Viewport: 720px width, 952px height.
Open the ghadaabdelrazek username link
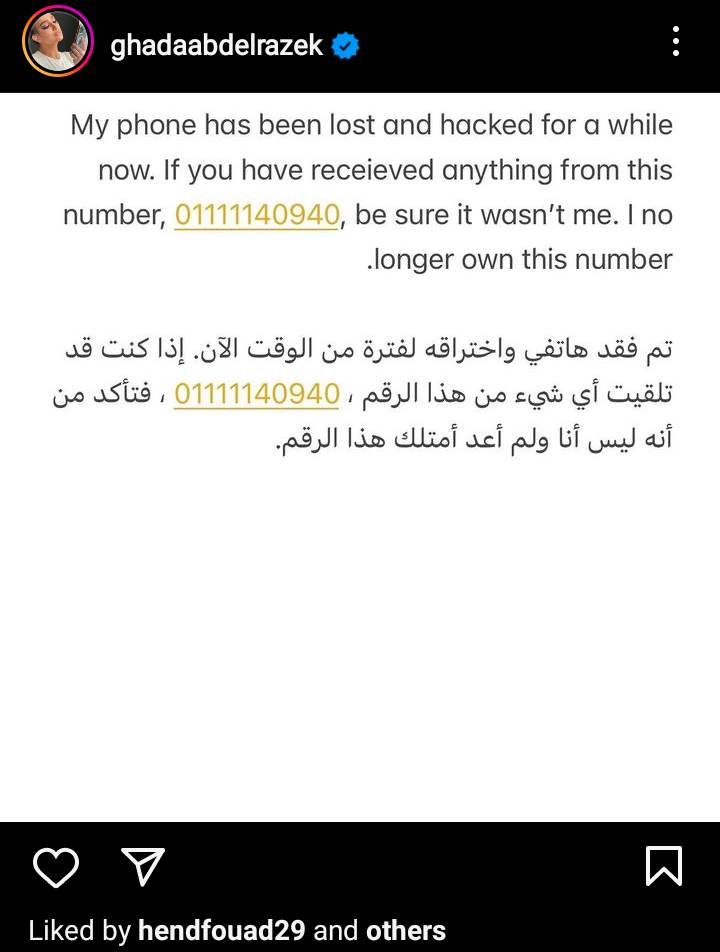tap(216, 45)
